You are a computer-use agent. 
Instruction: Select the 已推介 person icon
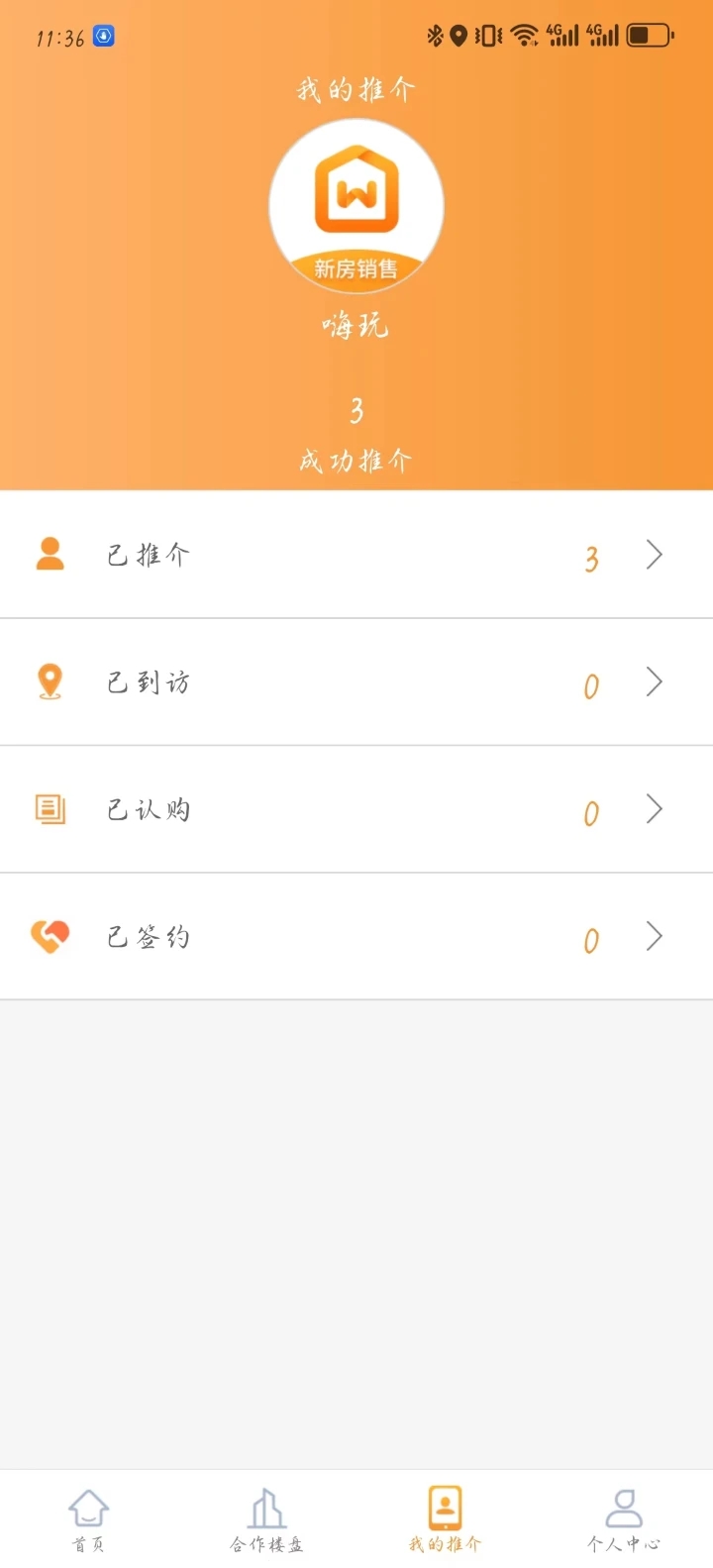coord(50,555)
